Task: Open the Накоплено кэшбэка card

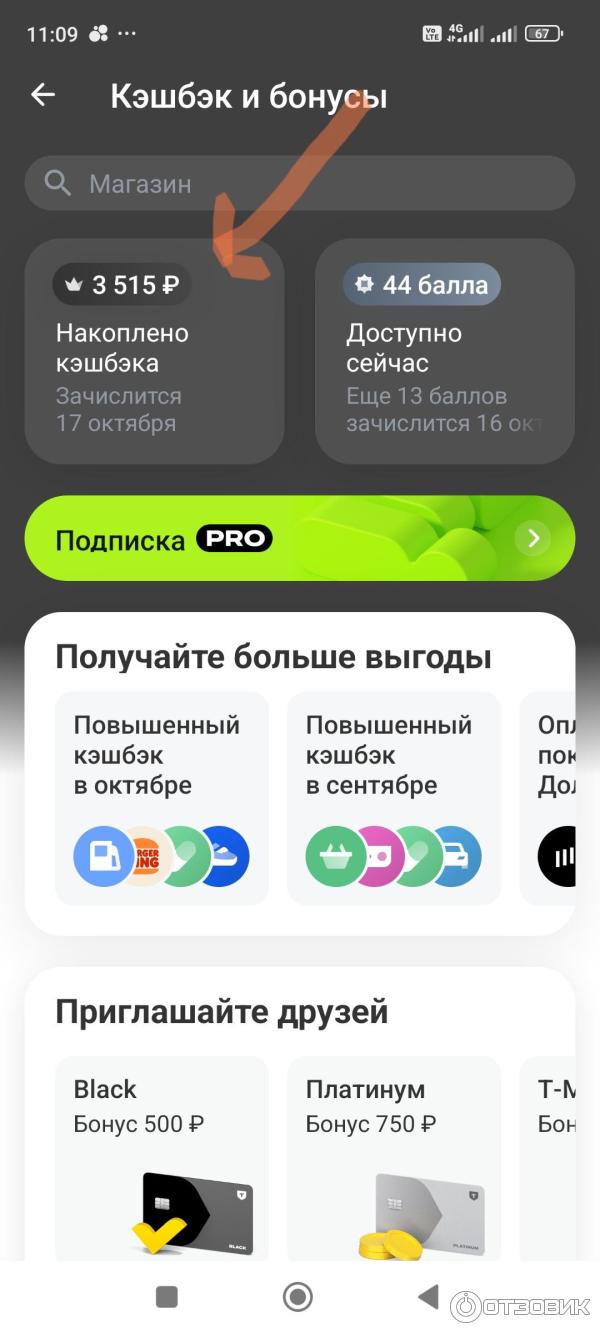Action: tap(154, 351)
